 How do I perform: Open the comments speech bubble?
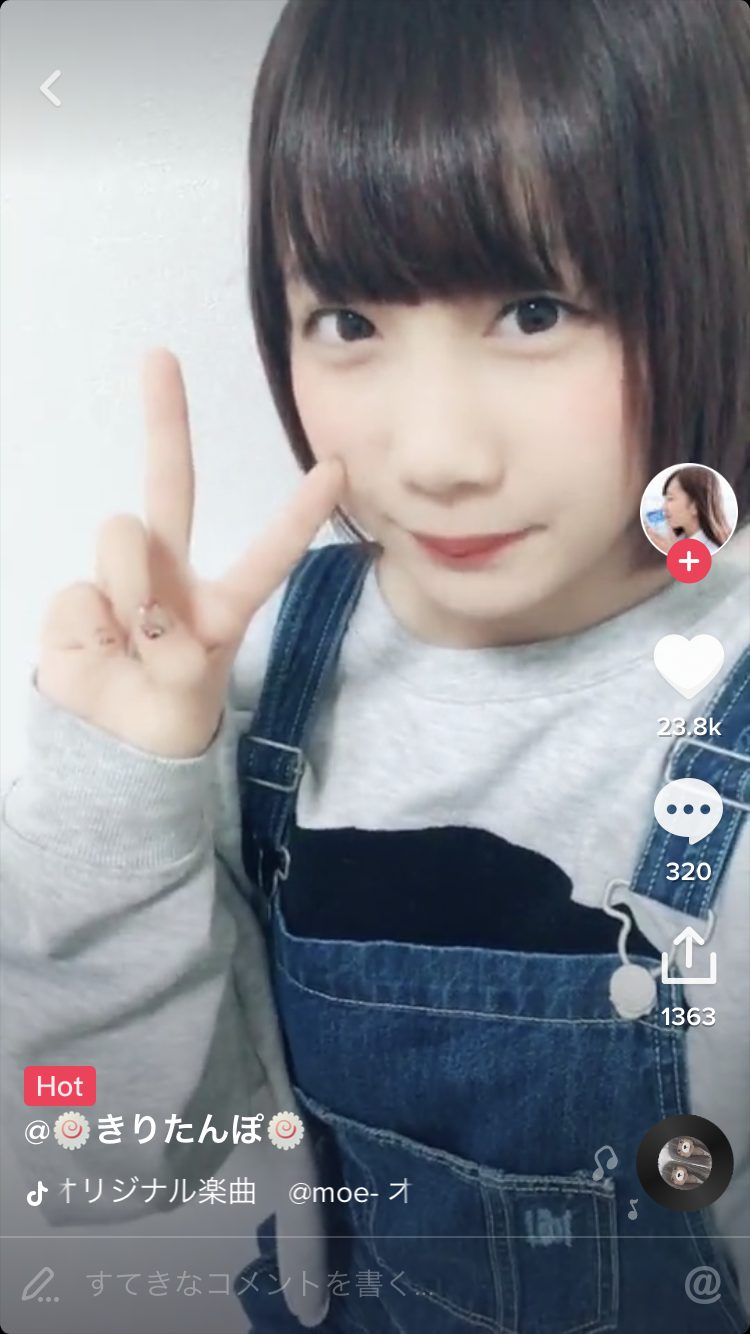[689, 810]
